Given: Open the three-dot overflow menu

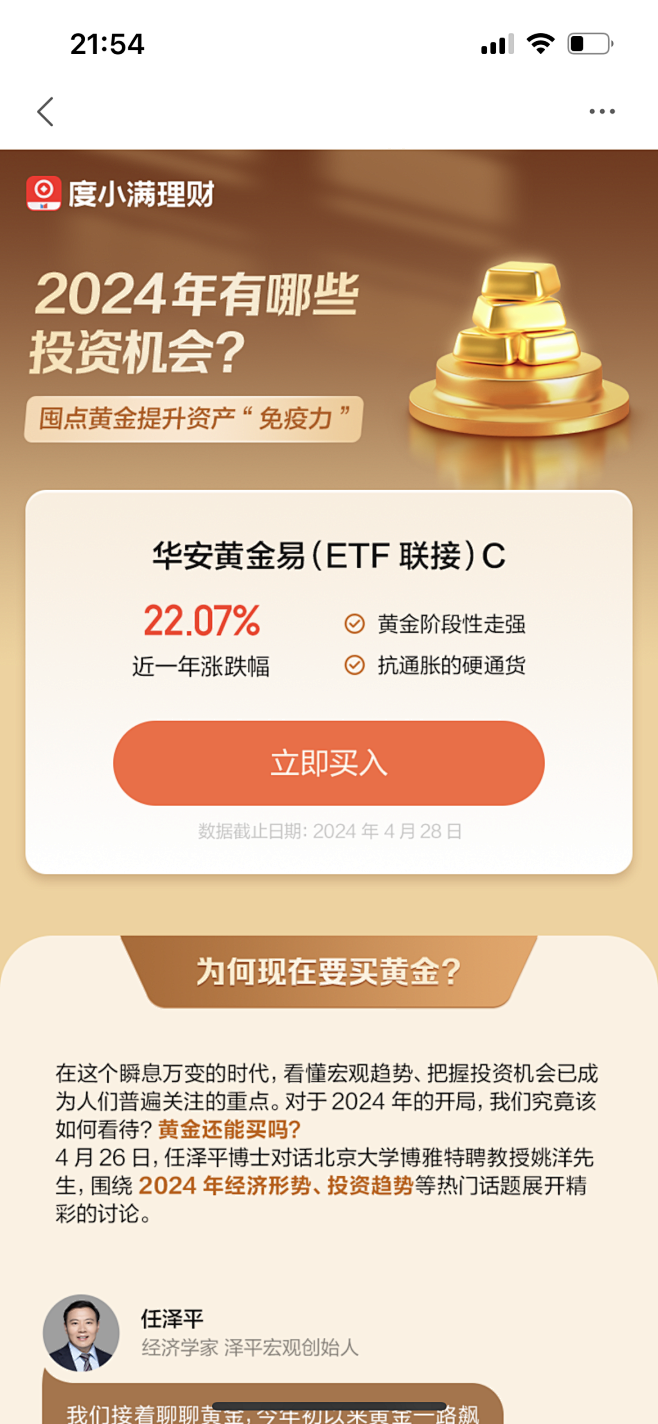Looking at the screenshot, I should click(601, 111).
